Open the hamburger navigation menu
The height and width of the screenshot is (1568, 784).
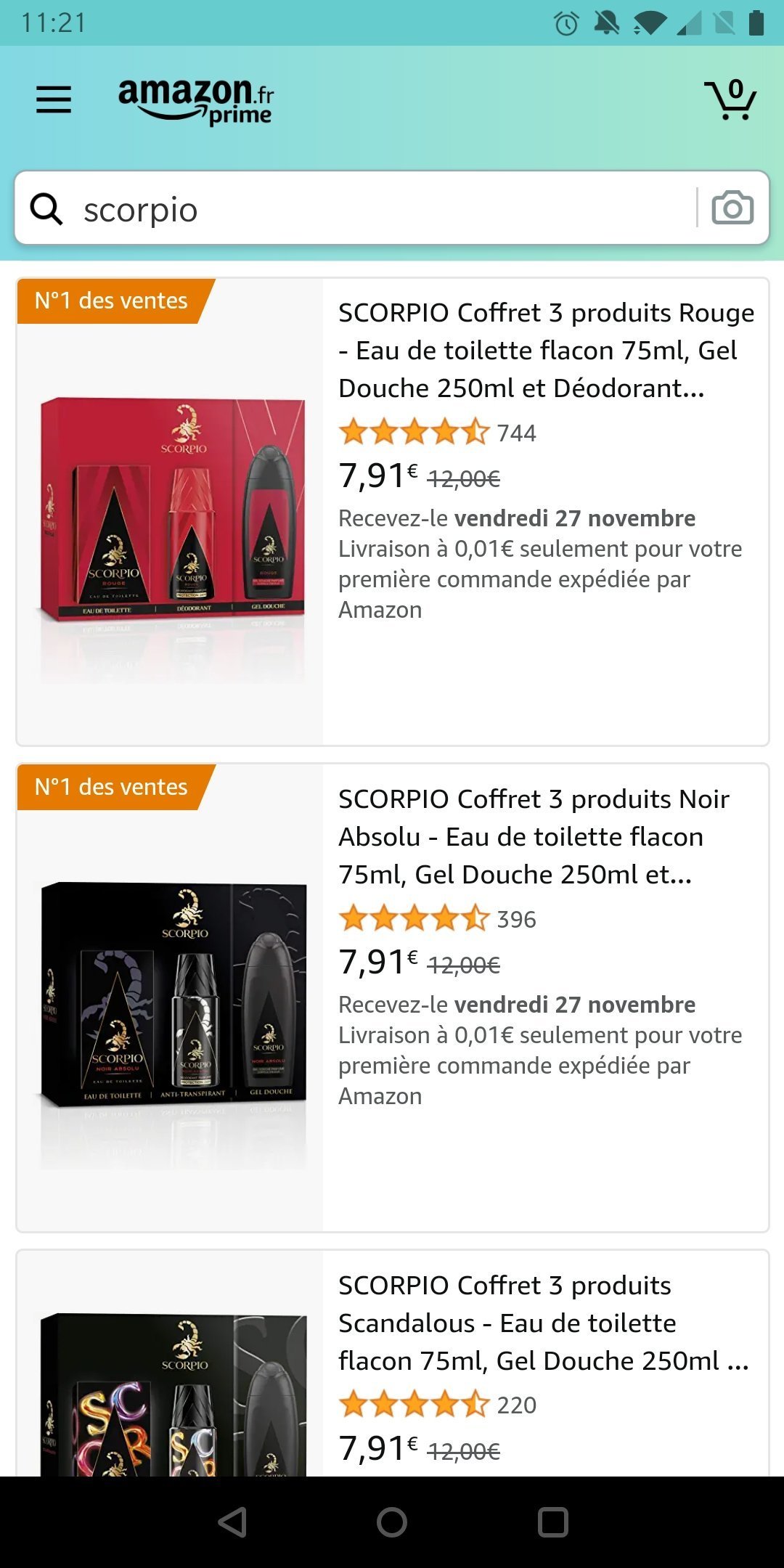click(x=54, y=99)
